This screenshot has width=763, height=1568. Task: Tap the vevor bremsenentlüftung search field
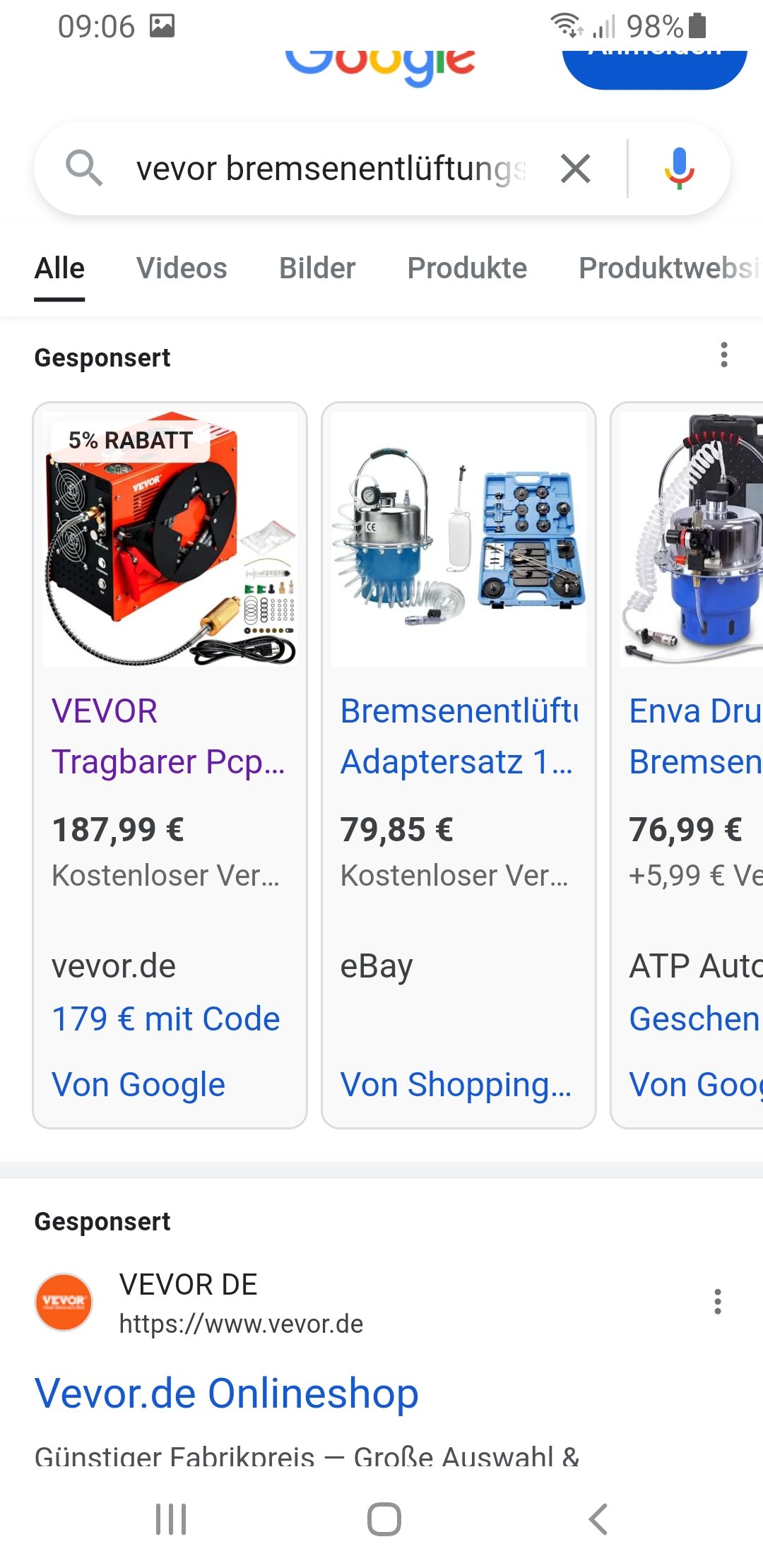coord(331,169)
